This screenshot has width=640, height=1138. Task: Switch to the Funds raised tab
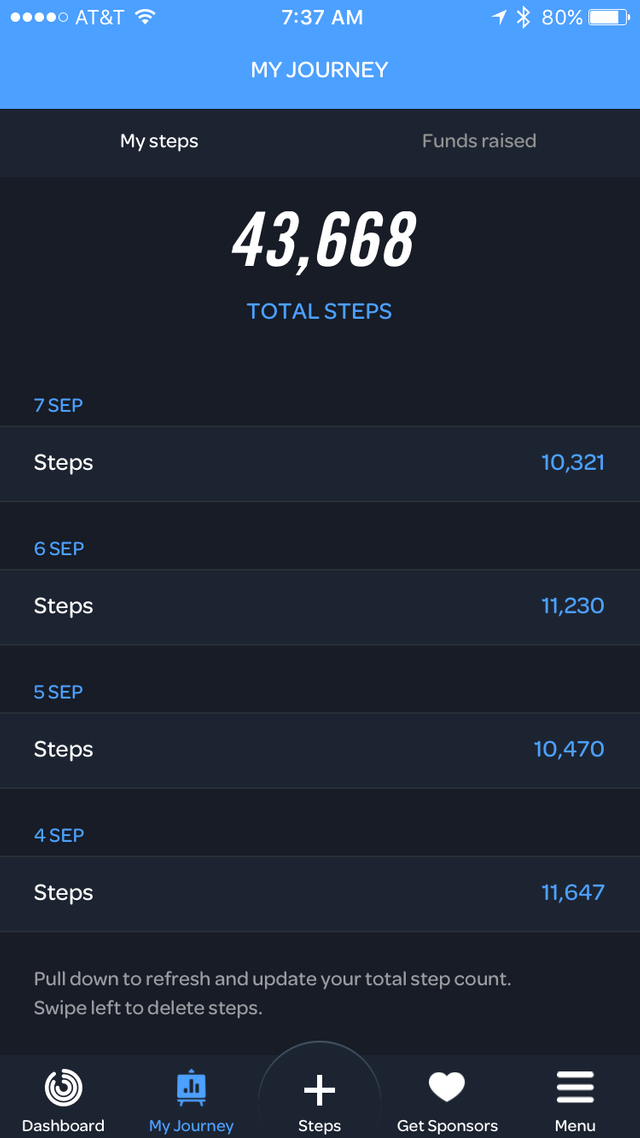[x=479, y=141]
